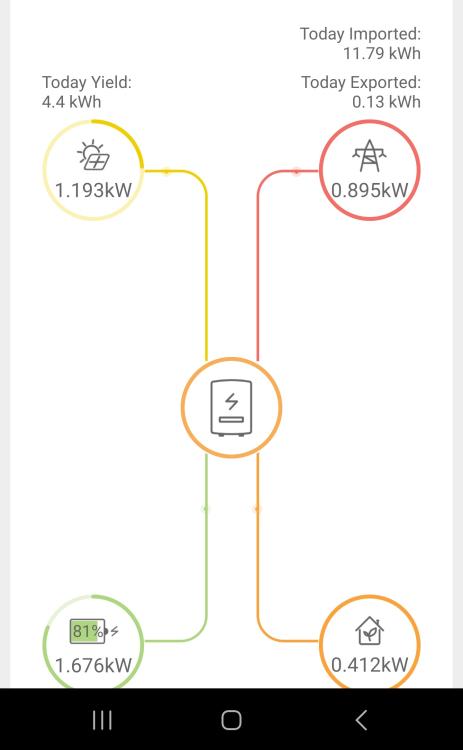Go to the phone's home screen
This screenshot has width=463, height=750.
pos(232,720)
